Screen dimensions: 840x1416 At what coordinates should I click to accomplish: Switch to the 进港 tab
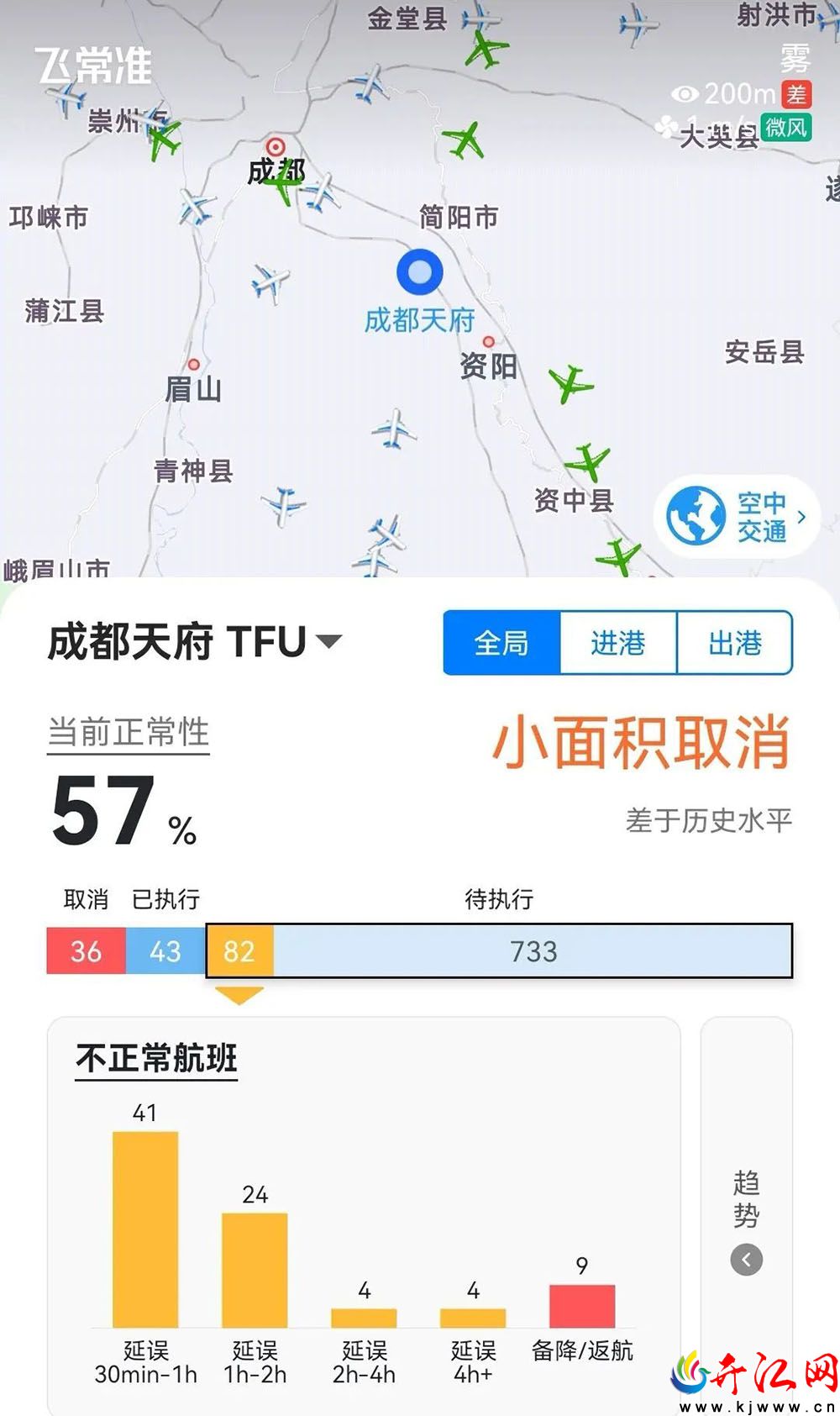pyautogui.click(x=618, y=643)
